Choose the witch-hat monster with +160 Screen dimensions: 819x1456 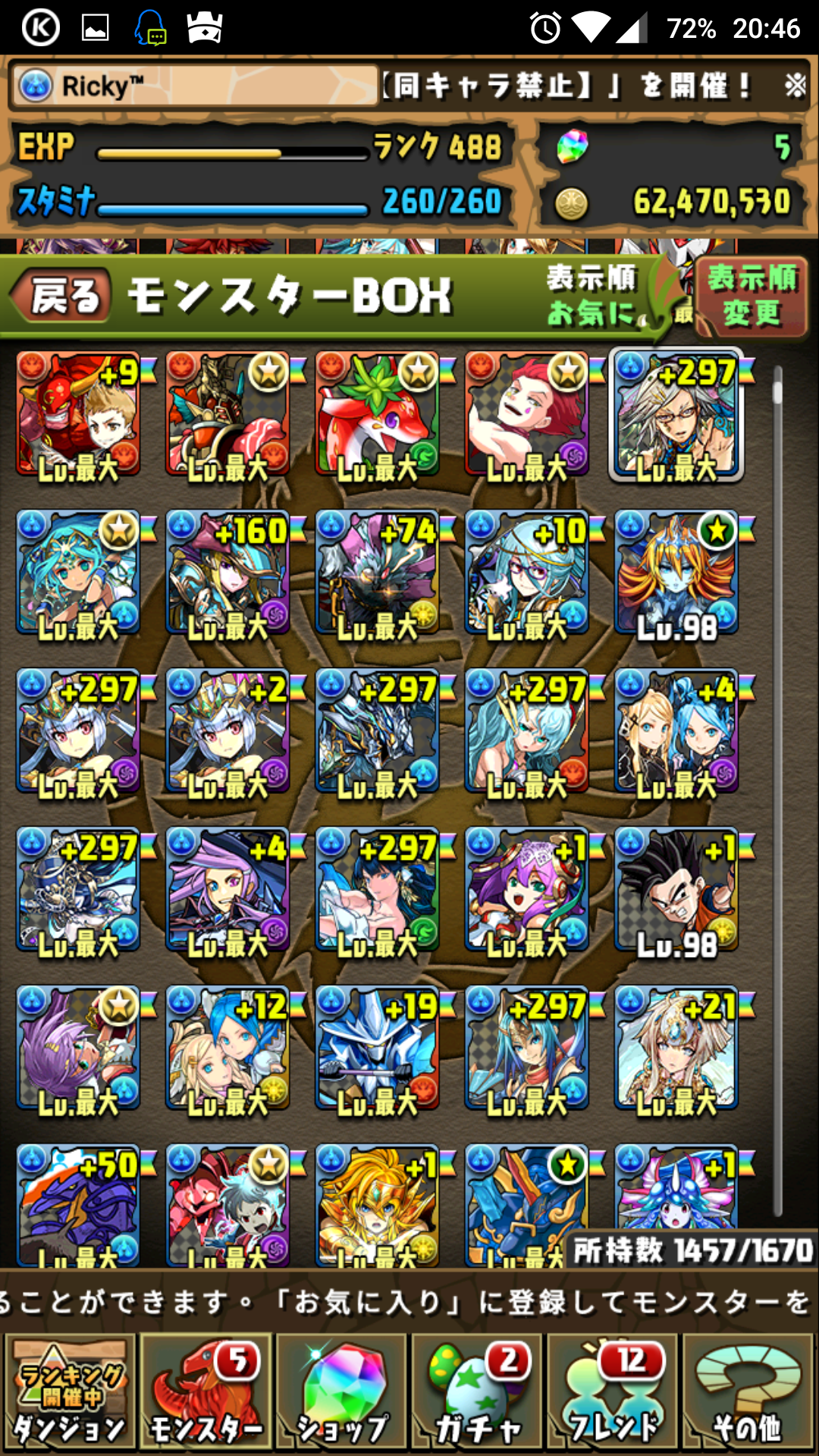(x=227, y=573)
